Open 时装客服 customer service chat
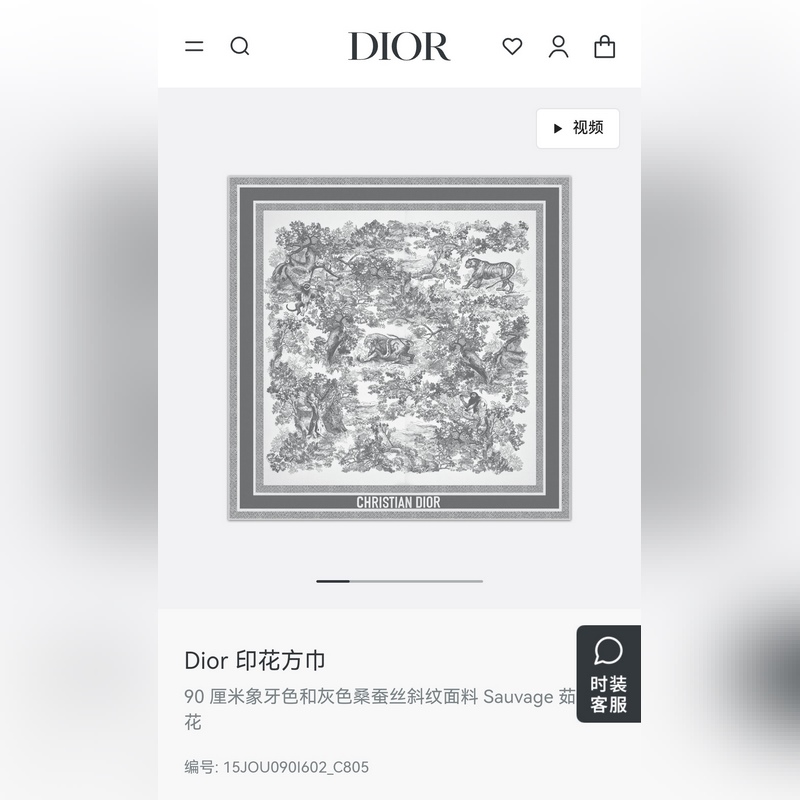The width and height of the screenshot is (800, 800). click(608, 674)
